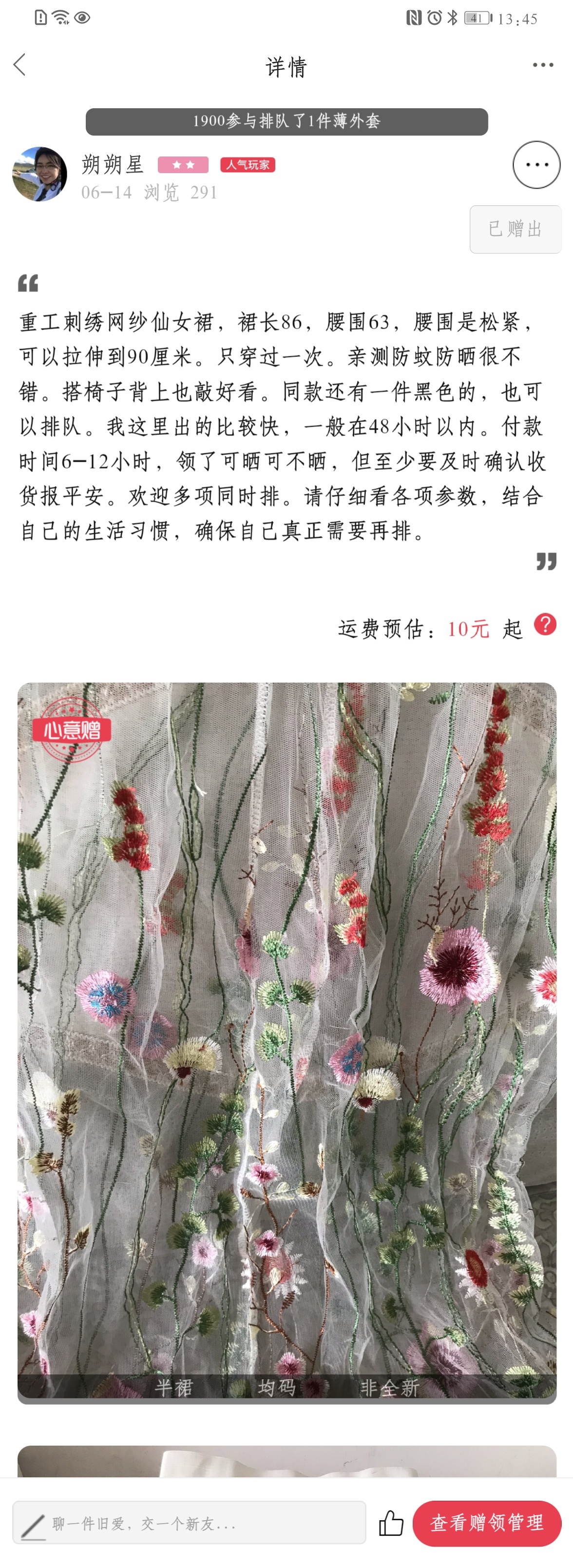Viewport: 573px width, 1568px height.
Task: Tap the 已赠出 button
Action: 515,230
